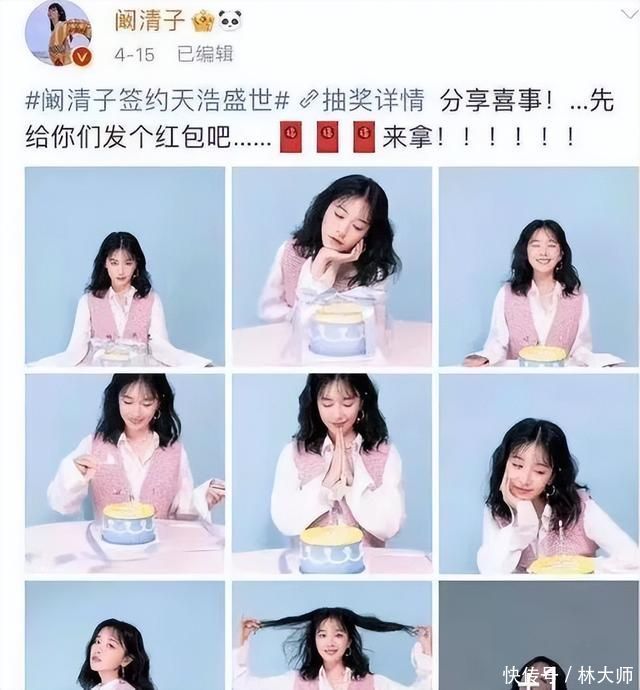640x690 pixels.
Task: Open smiling eyes-closed photo in top row
Action: point(538,266)
